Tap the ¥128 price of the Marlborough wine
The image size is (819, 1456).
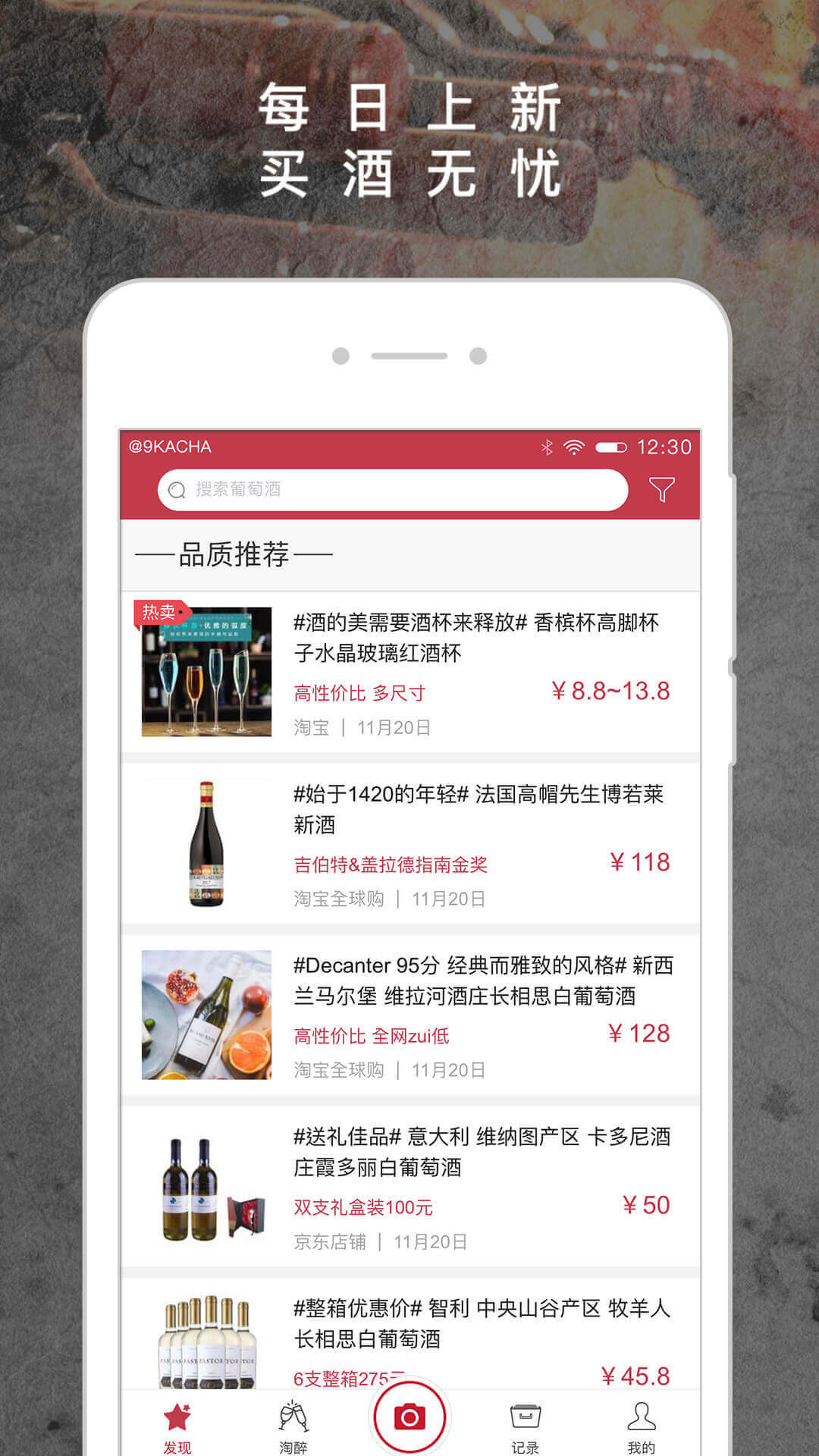coord(642,1032)
